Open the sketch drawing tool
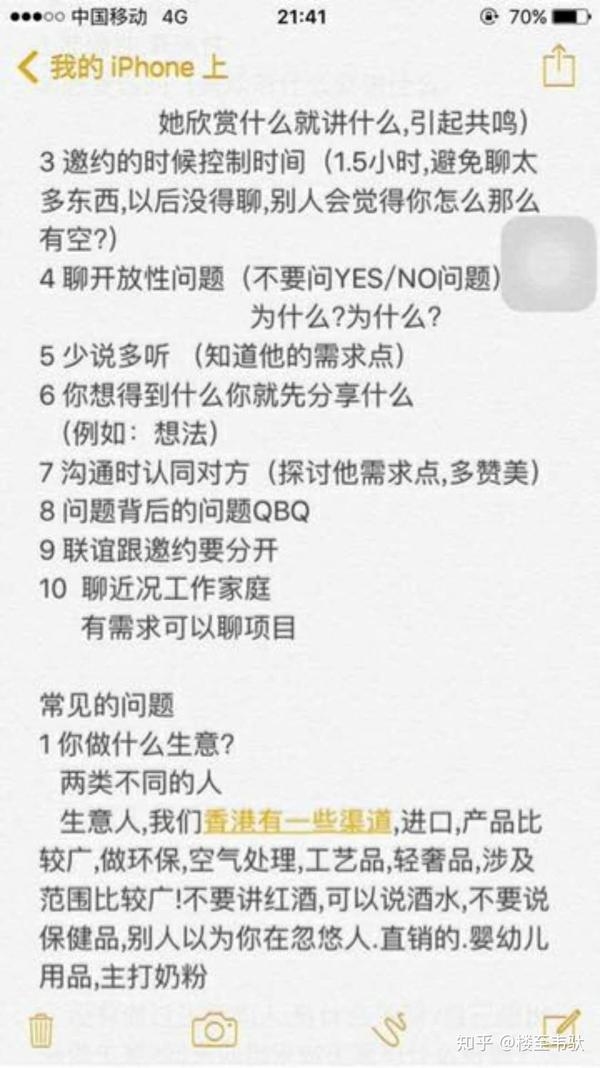 [389, 1030]
